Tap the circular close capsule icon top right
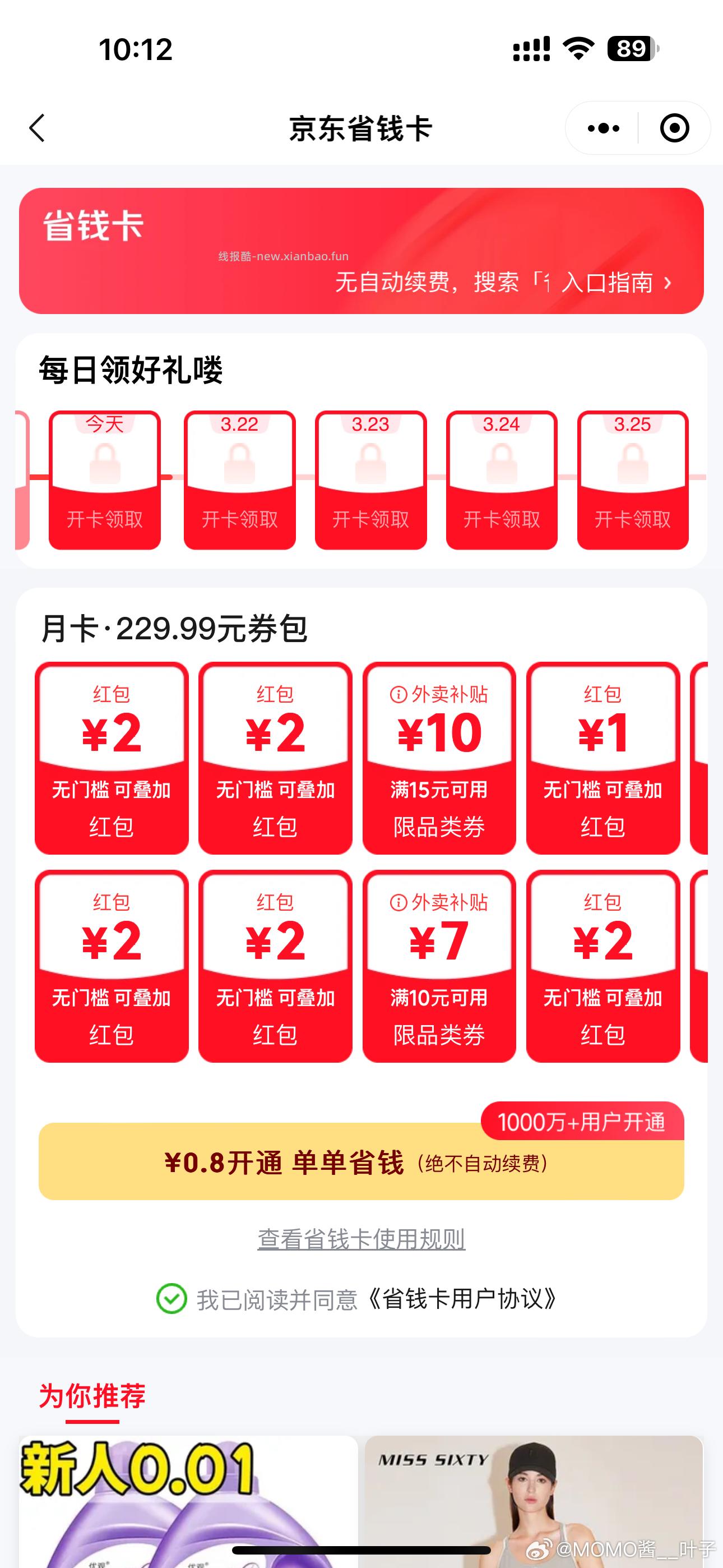The width and height of the screenshot is (723, 1568). click(x=673, y=128)
